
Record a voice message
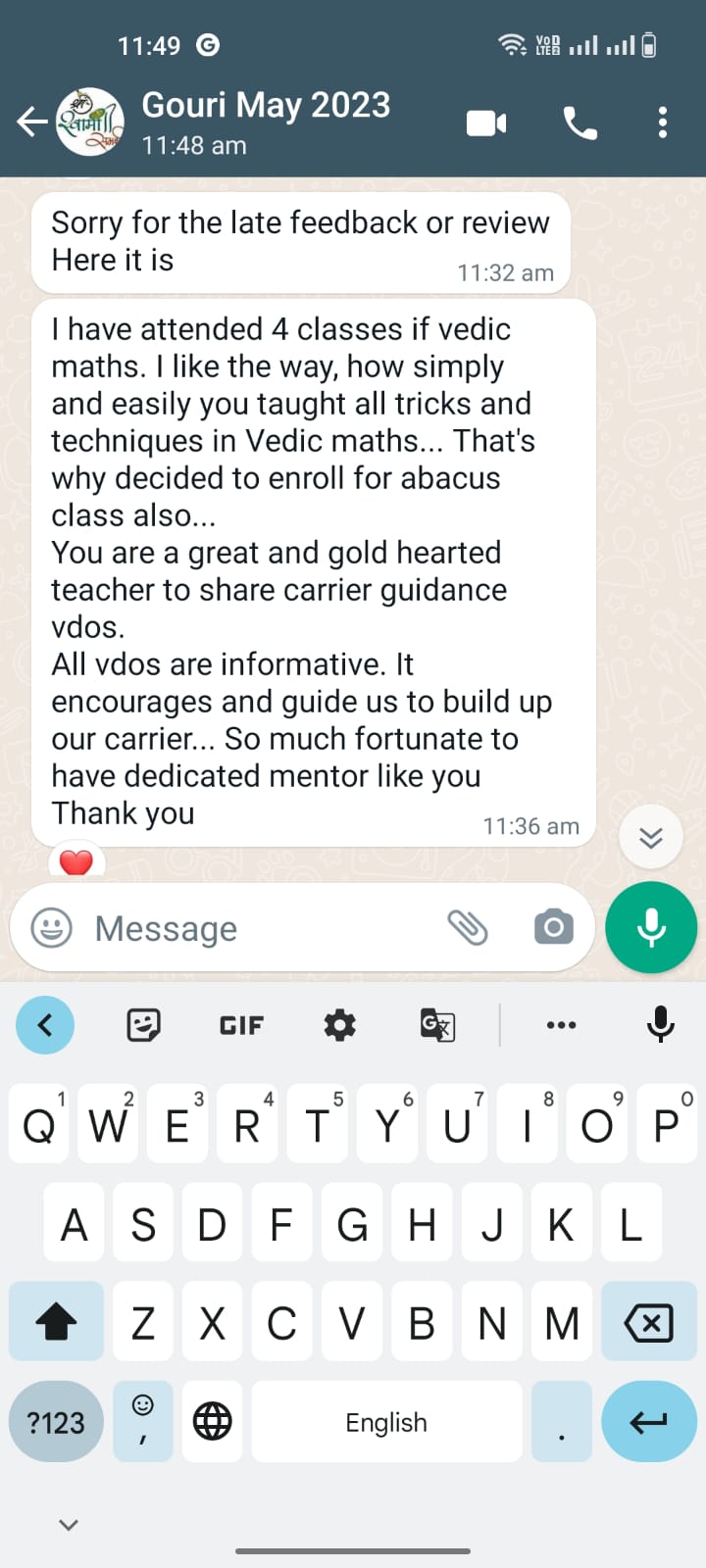coord(651,927)
